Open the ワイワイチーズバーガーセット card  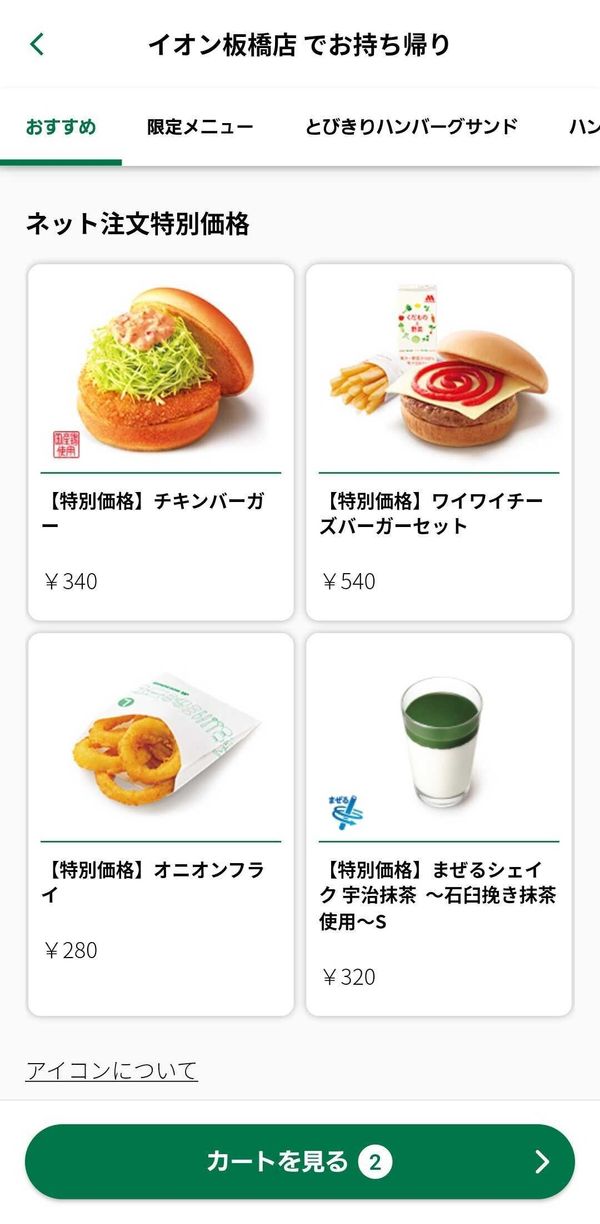click(x=439, y=442)
